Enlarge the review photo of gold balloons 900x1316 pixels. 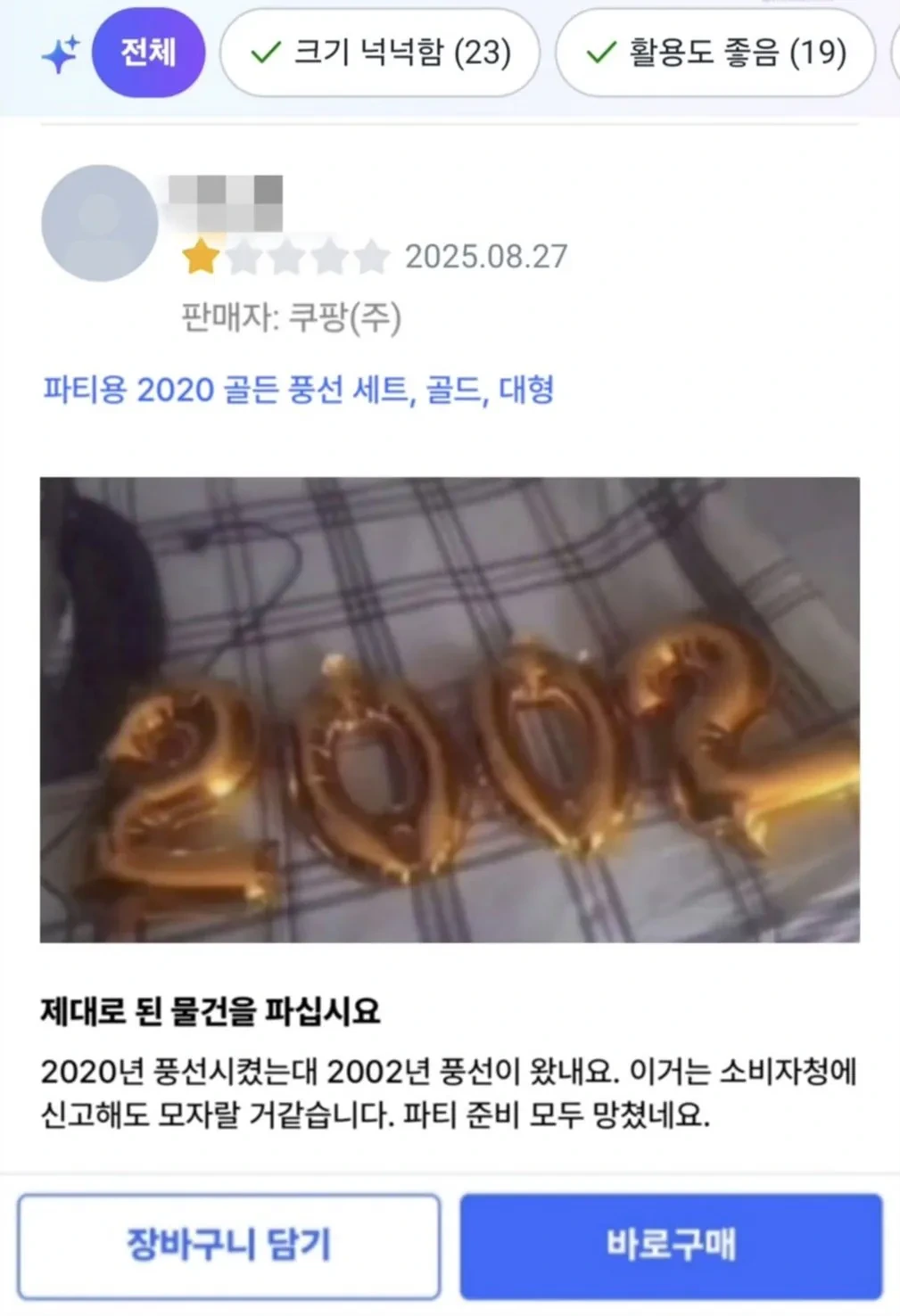pos(450,709)
